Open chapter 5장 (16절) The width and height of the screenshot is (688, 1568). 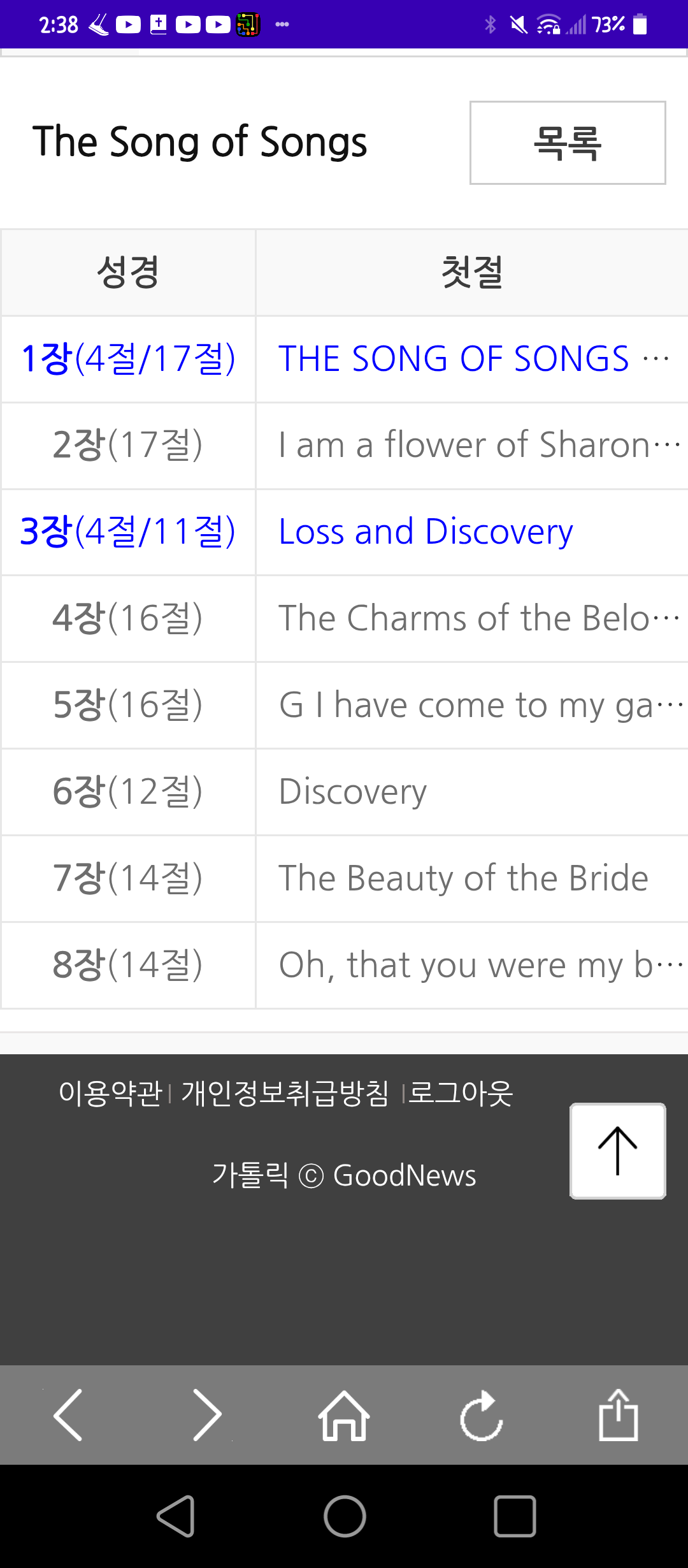coord(128,705)
